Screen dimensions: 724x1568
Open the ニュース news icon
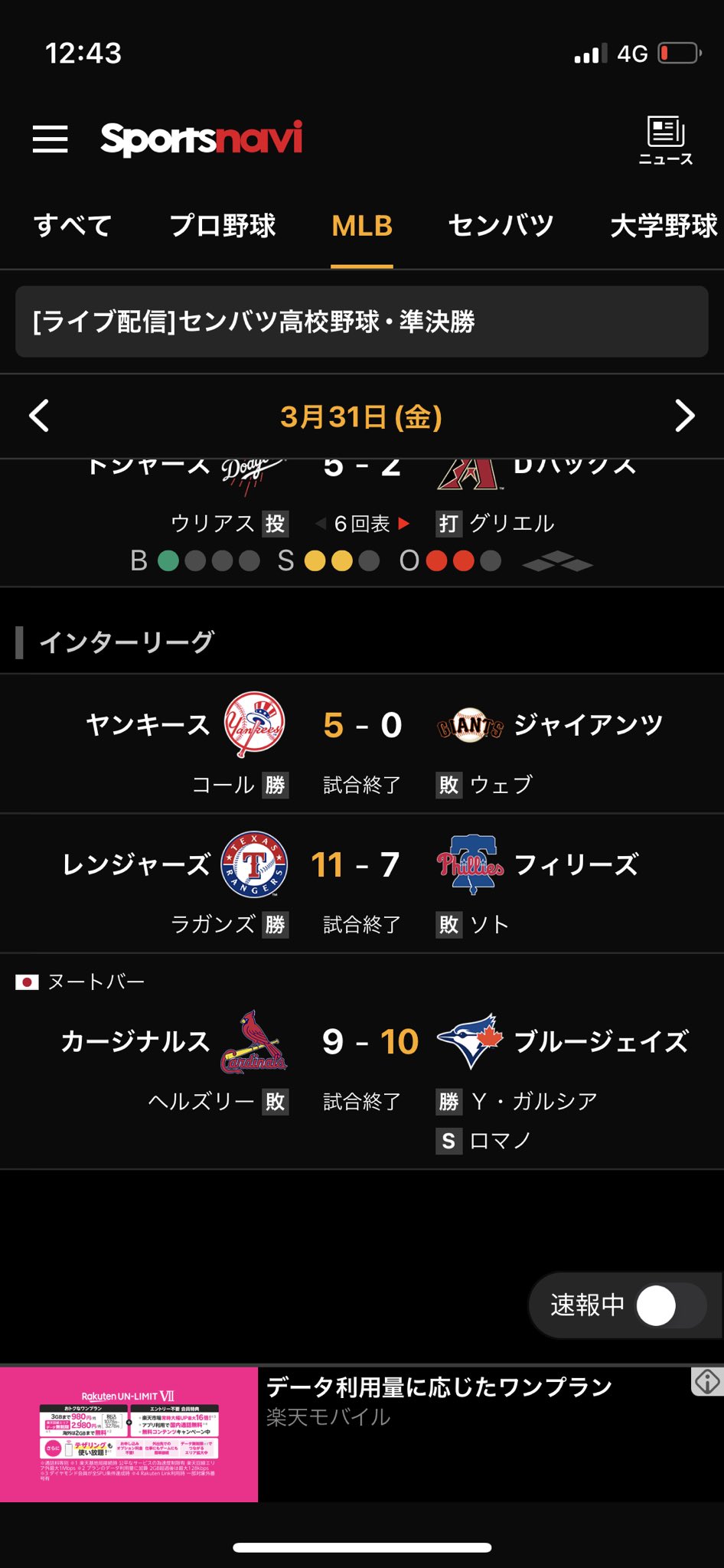pyautogui.click(x=666, y=141)
